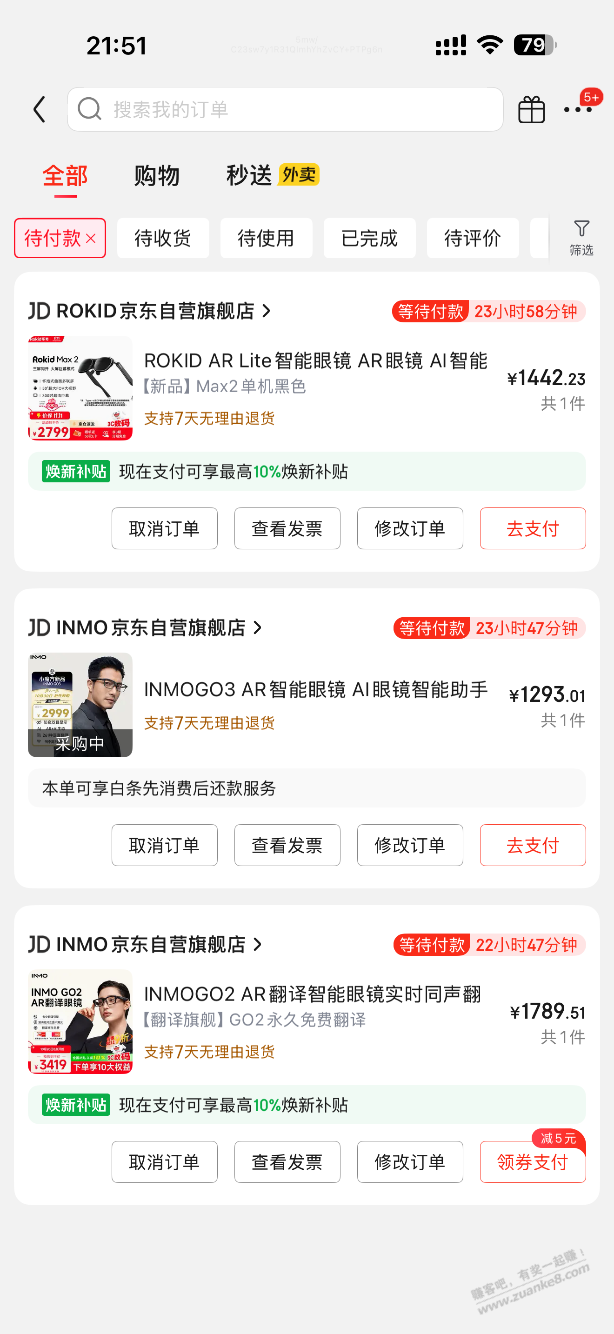
Task: Switch to the 购物 tab
Action: pos(157,176)
